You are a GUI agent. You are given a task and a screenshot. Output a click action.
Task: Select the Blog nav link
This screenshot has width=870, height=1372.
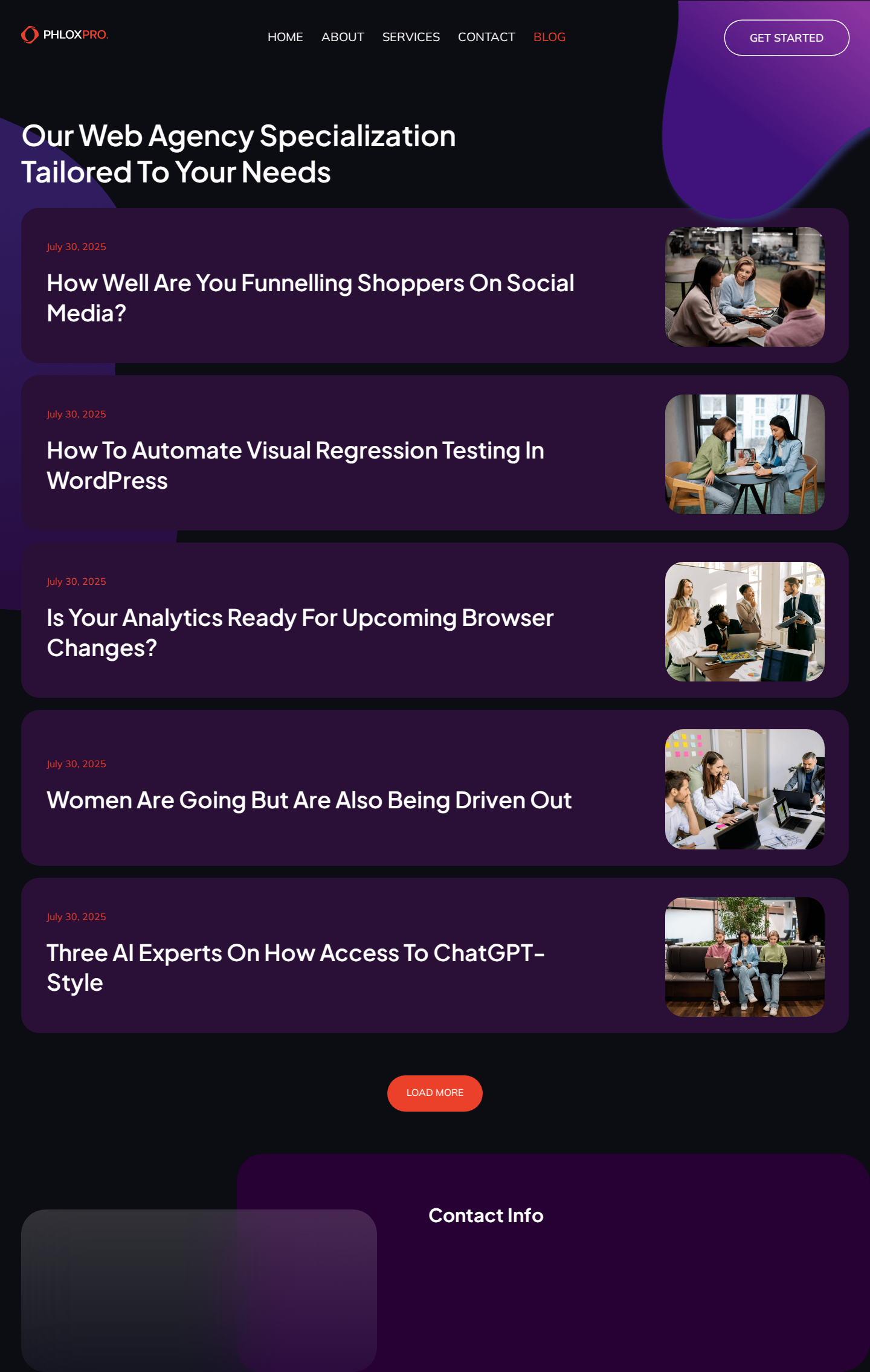coord(549,37)
